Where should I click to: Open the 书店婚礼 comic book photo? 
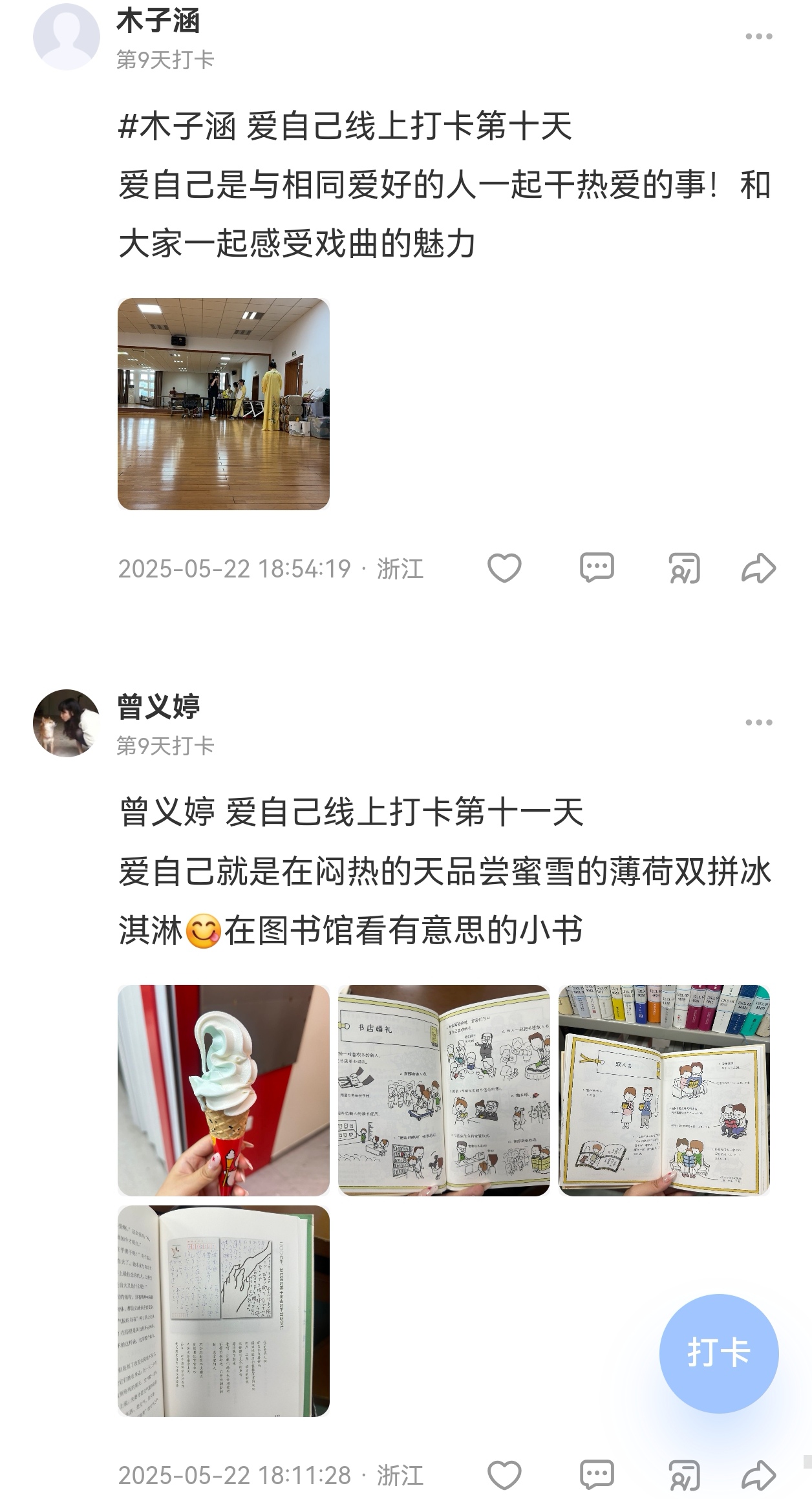coord(443,1090)
